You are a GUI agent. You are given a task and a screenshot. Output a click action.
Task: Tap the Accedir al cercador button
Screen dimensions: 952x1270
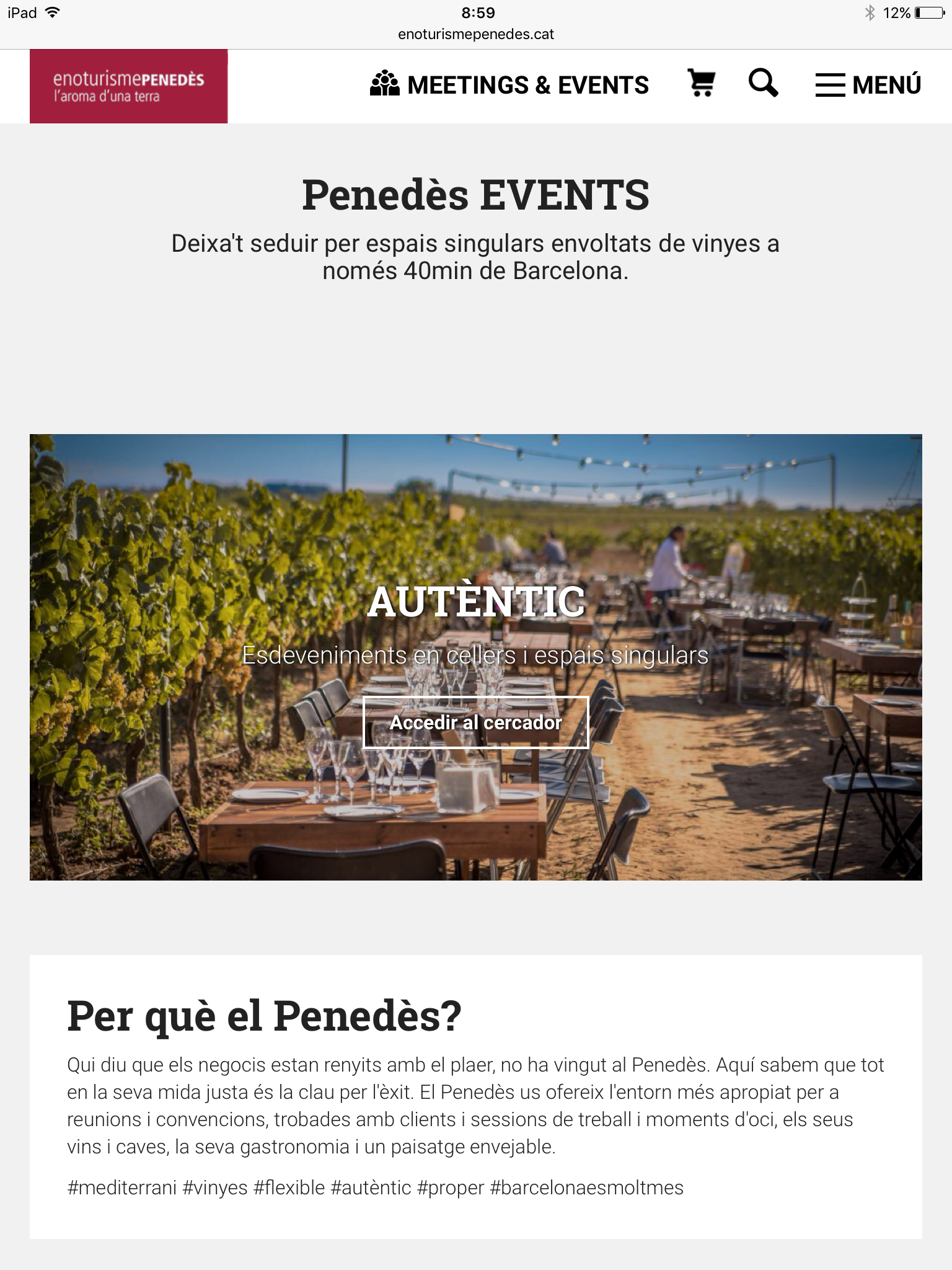coord(475,722)
